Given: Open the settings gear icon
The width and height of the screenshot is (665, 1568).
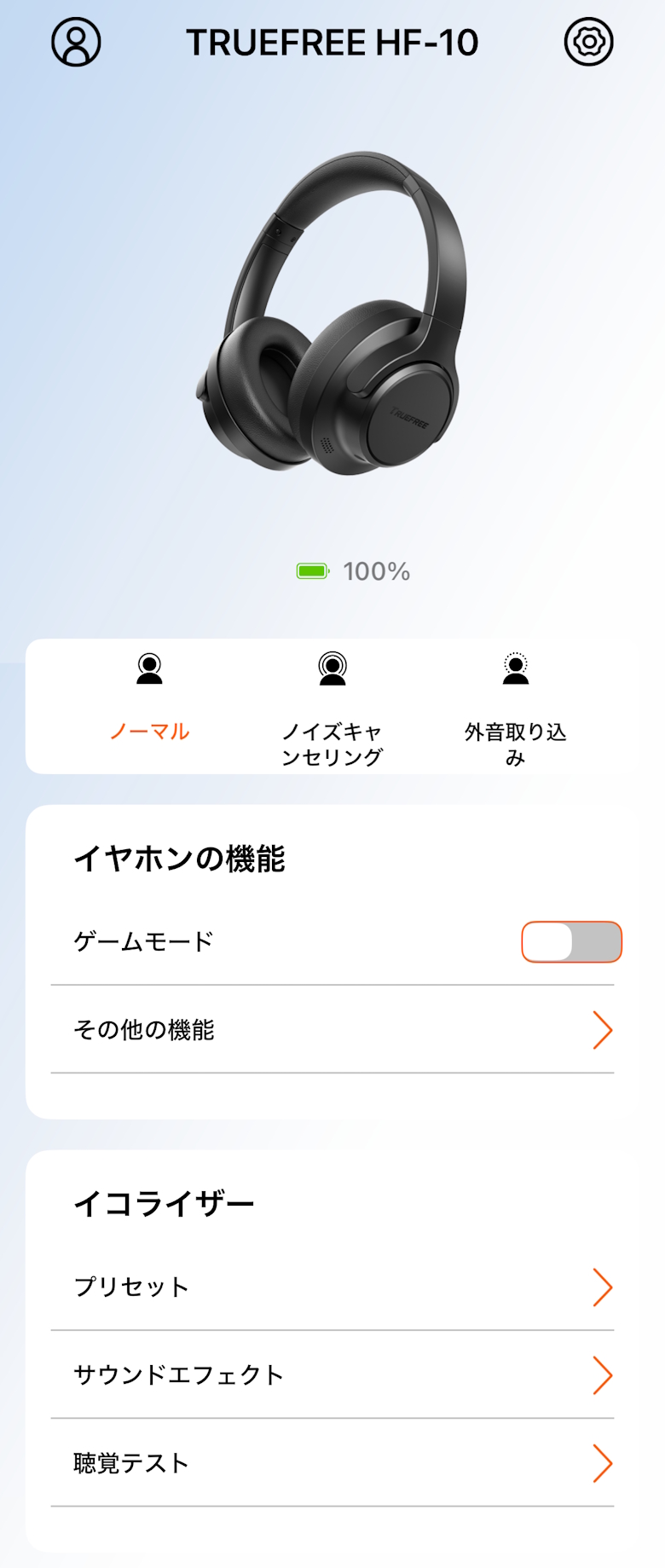Looking at the screenshot, I should click(x=588, y=42).
